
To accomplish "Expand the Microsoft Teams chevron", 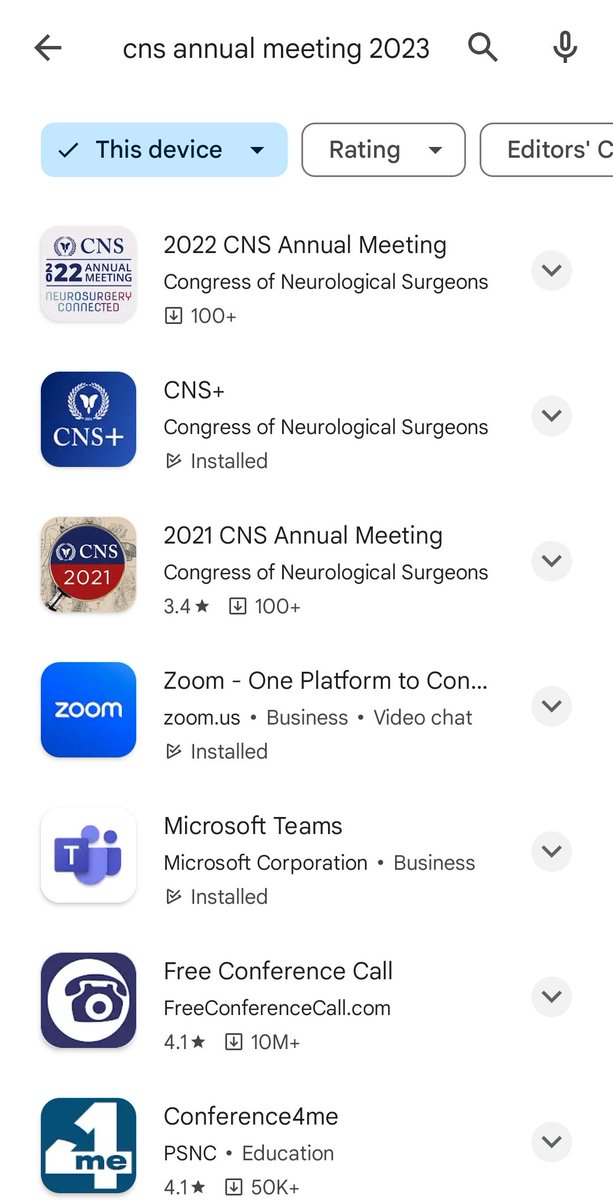I will [551, 851].
